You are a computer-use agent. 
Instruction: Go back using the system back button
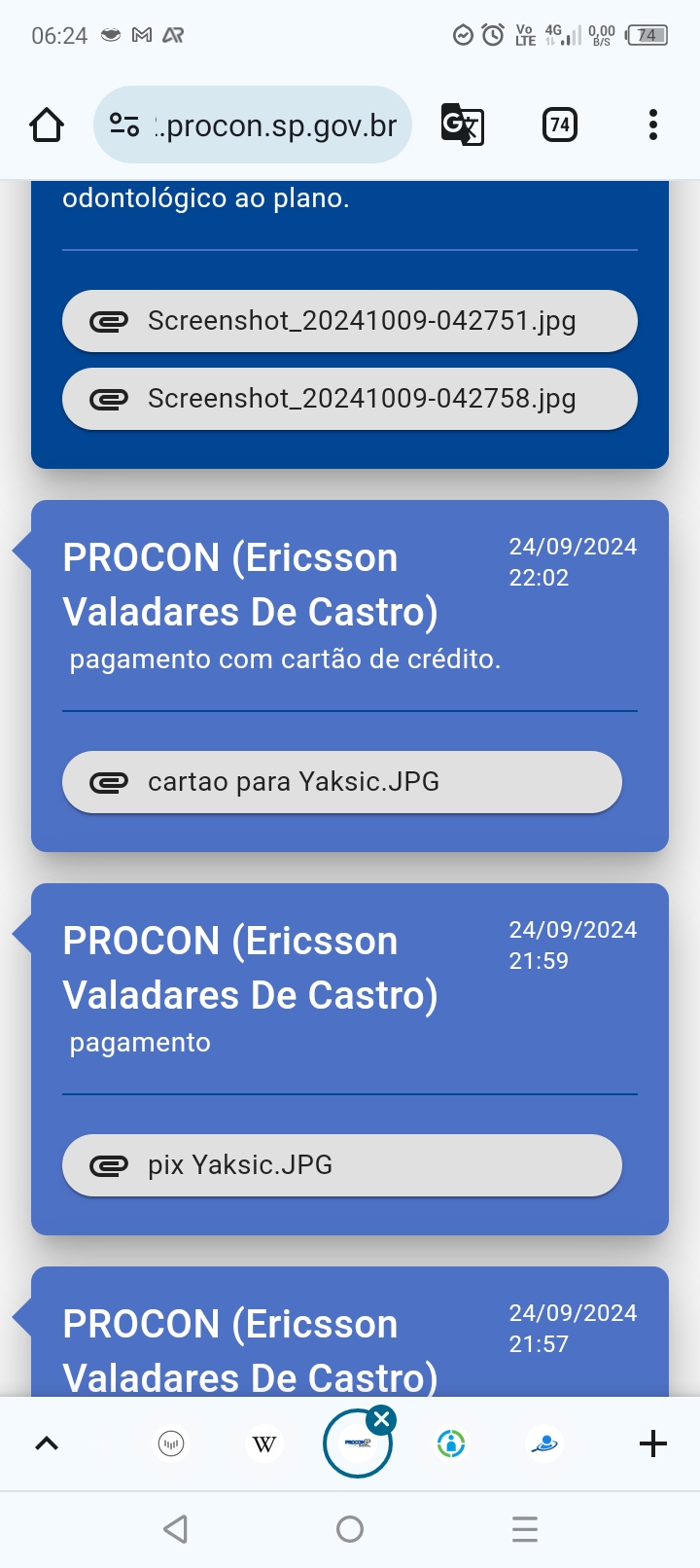[176, 1529]
